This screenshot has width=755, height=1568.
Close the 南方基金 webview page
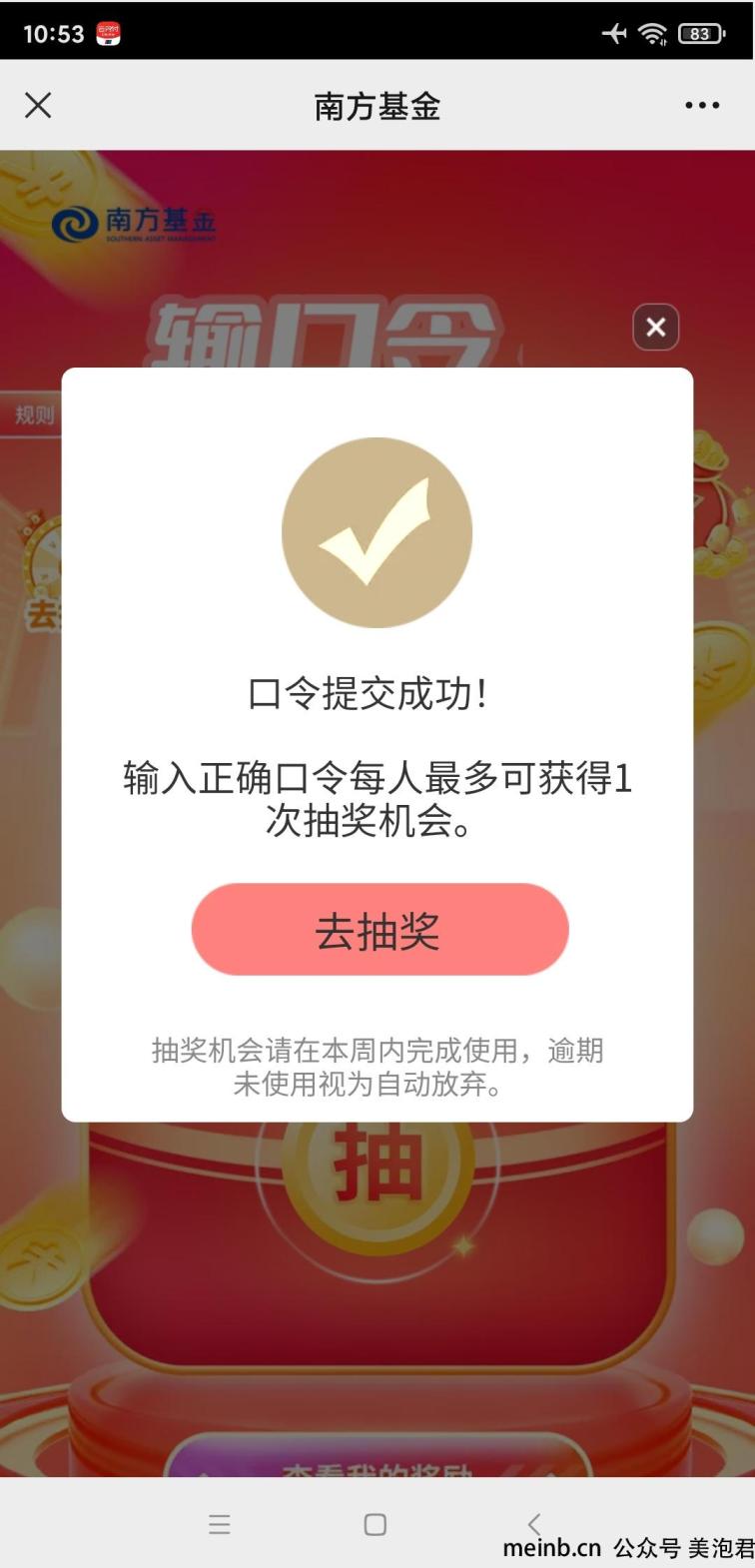[38, 105]
